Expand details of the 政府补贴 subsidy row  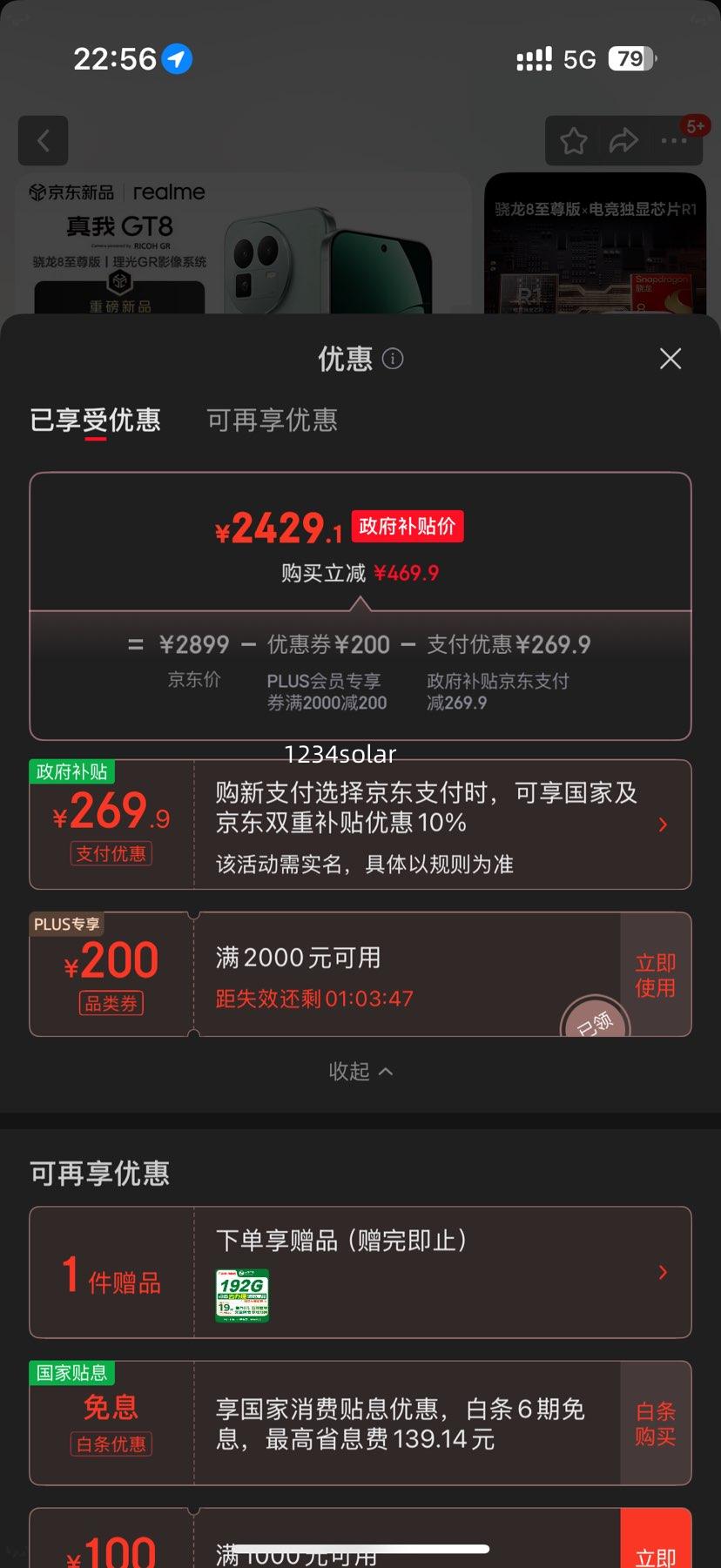[664, 824]
